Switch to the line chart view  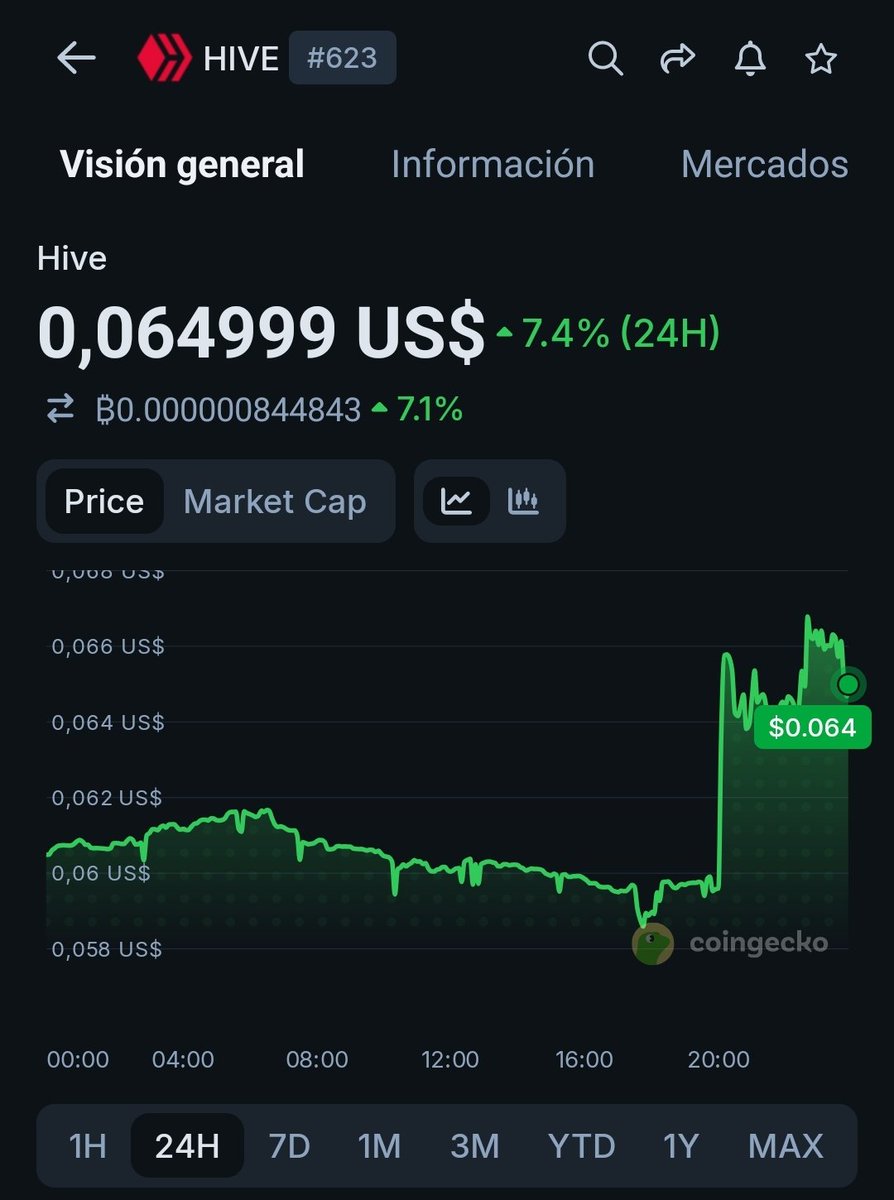pyautogui.click(x=457, y=501)
